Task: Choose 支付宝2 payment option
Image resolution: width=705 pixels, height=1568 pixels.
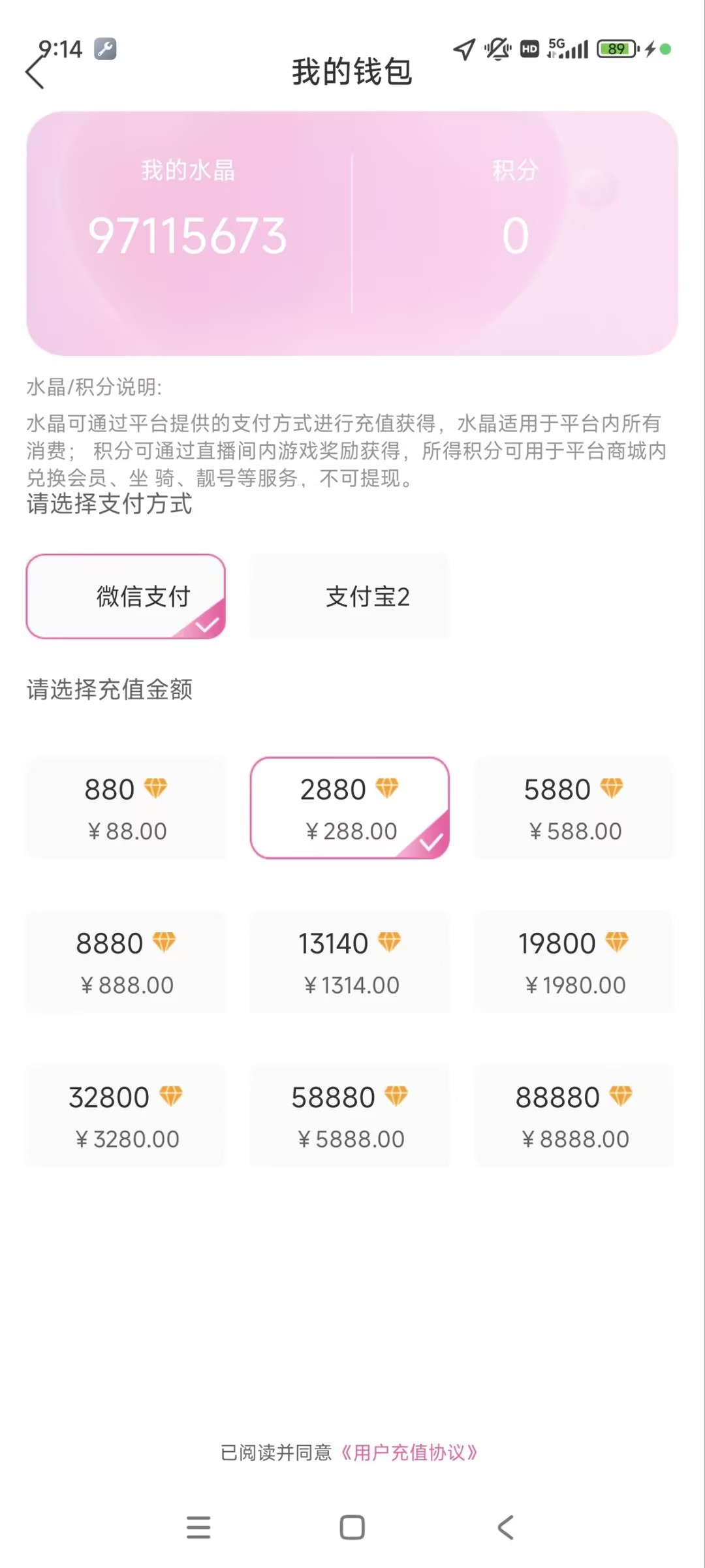Action: 350,596
